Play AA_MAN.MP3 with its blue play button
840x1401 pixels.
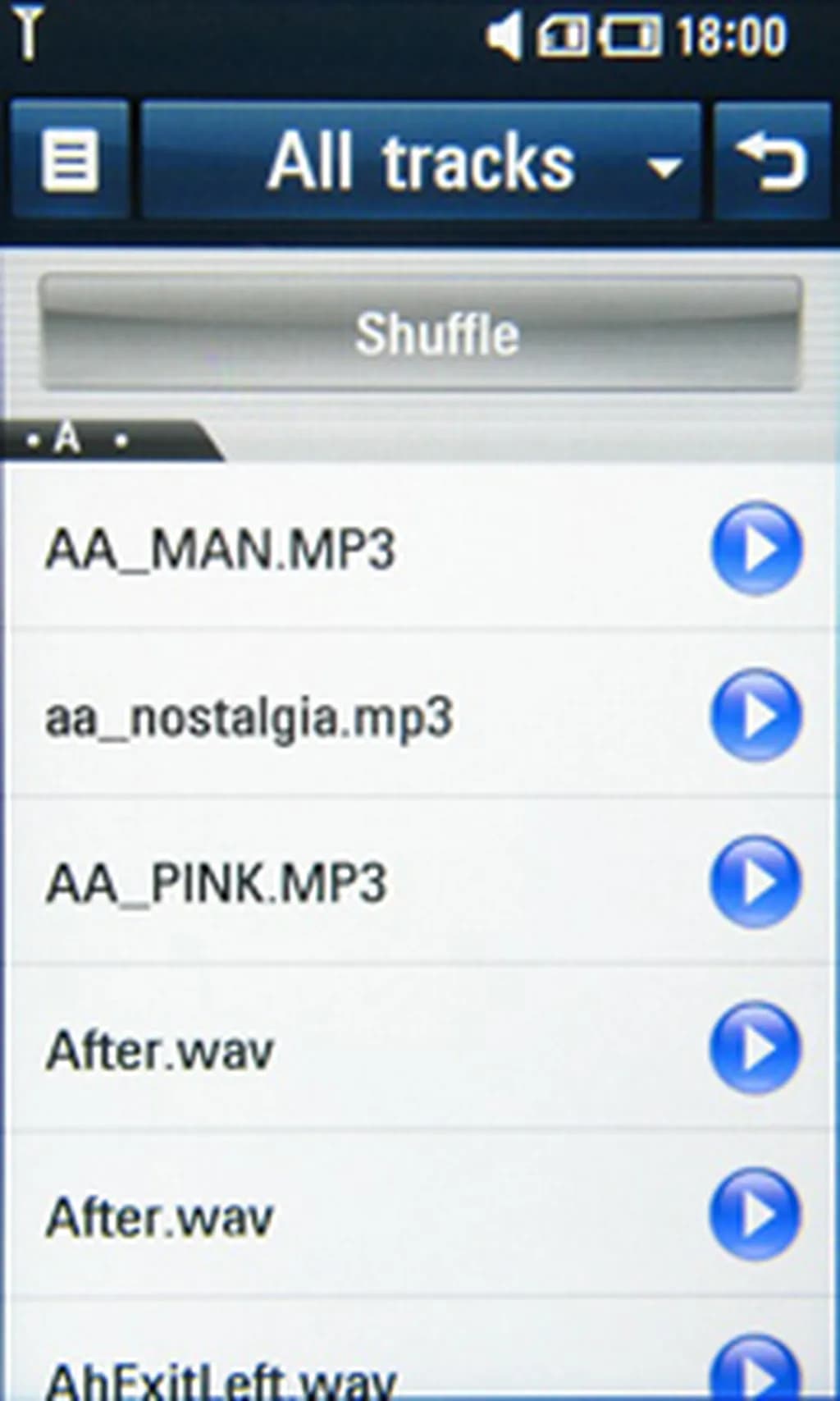click(x=756, y=548)
